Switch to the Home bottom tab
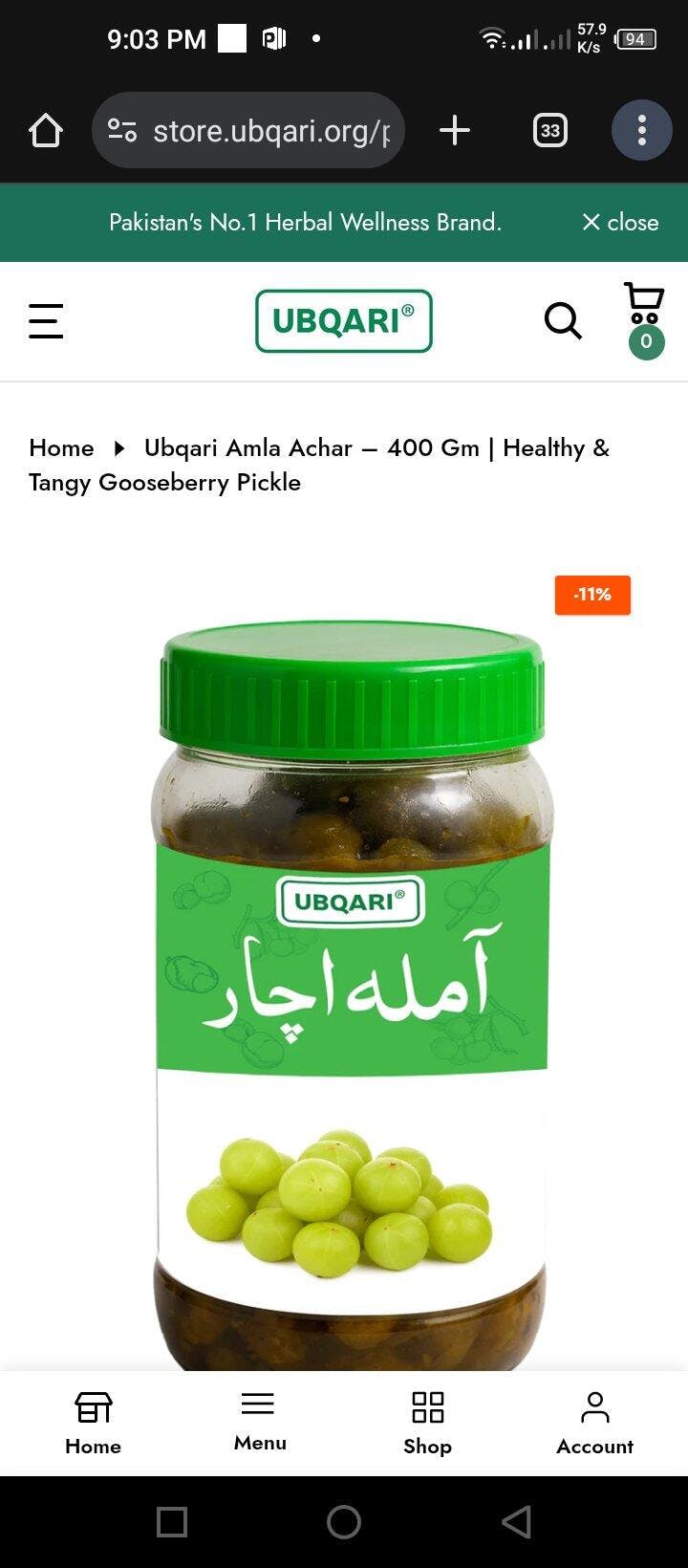The height and width of the screenshot is (1568, 688). pos(93,1423)
